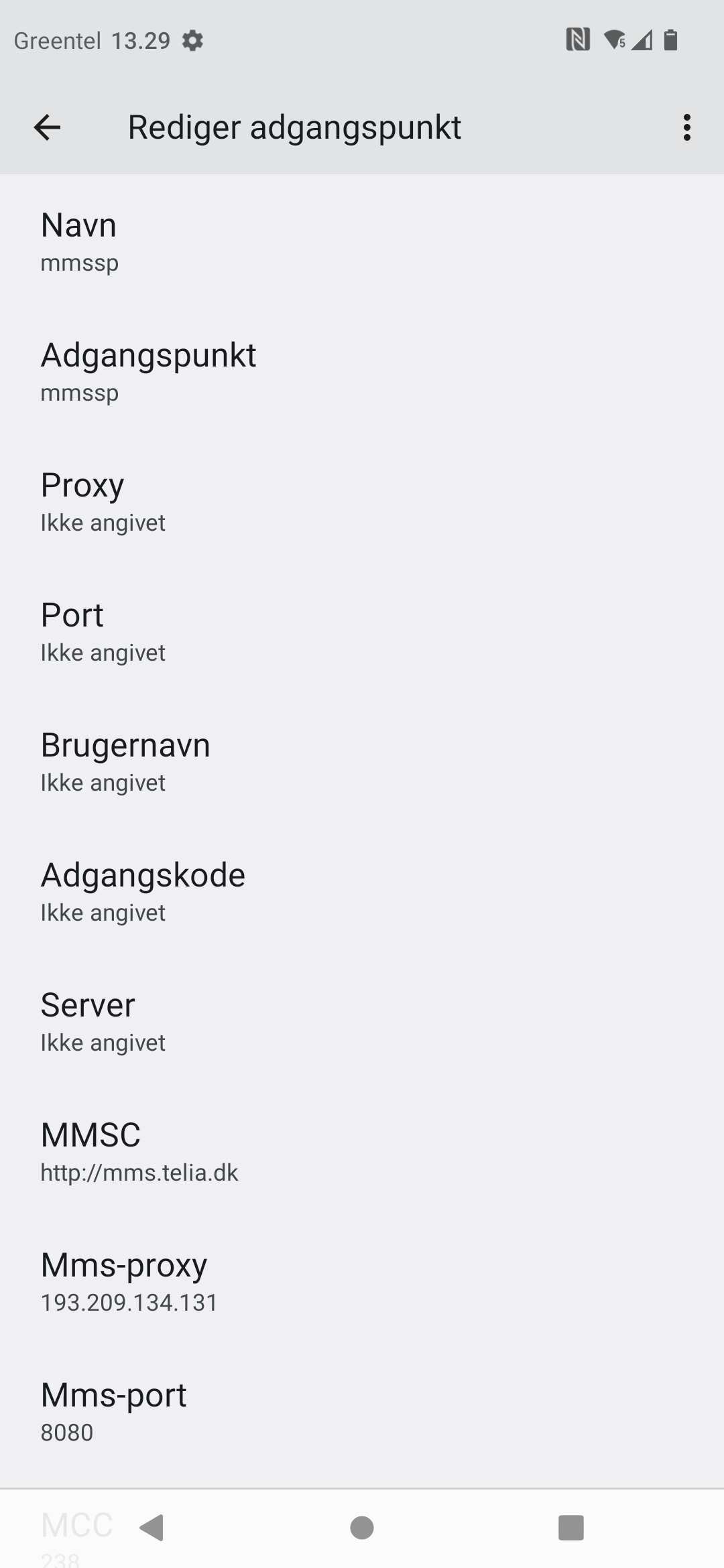Edit the Proxy setting
Viewport: 724px width, 1568px height.
(362, 502)
